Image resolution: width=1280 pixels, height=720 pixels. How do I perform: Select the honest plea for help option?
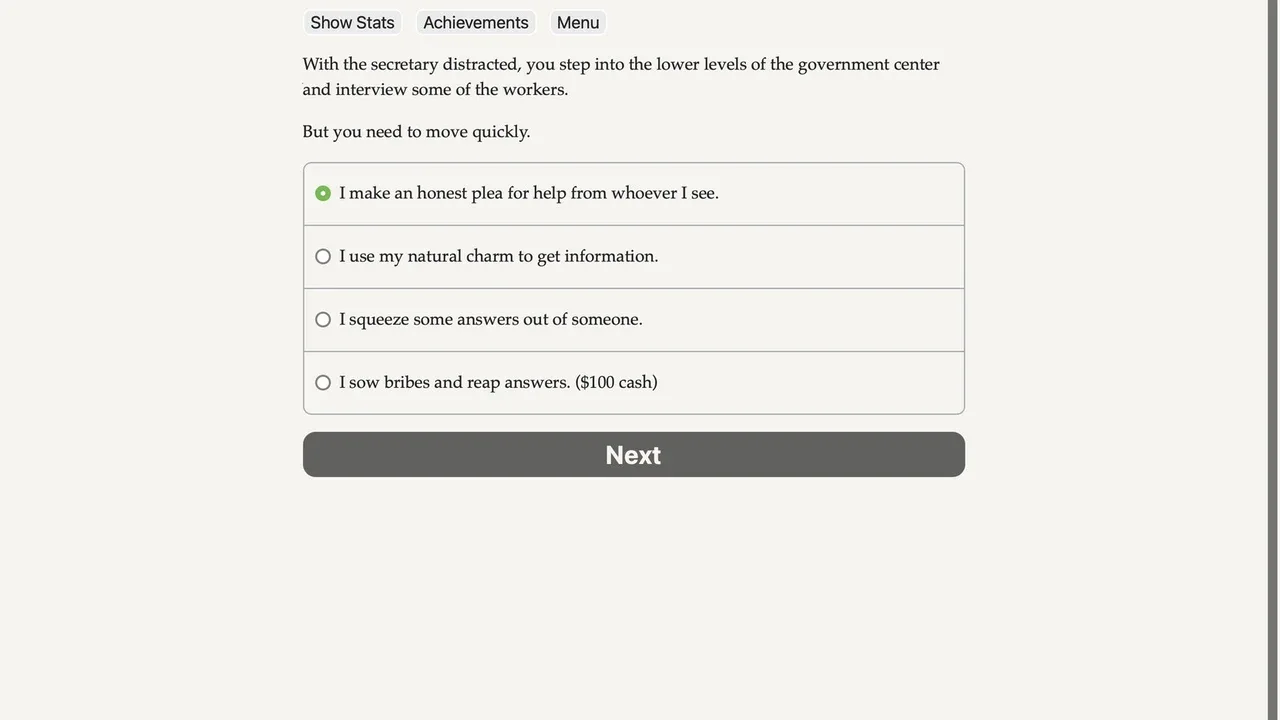[x=634, y=194]
